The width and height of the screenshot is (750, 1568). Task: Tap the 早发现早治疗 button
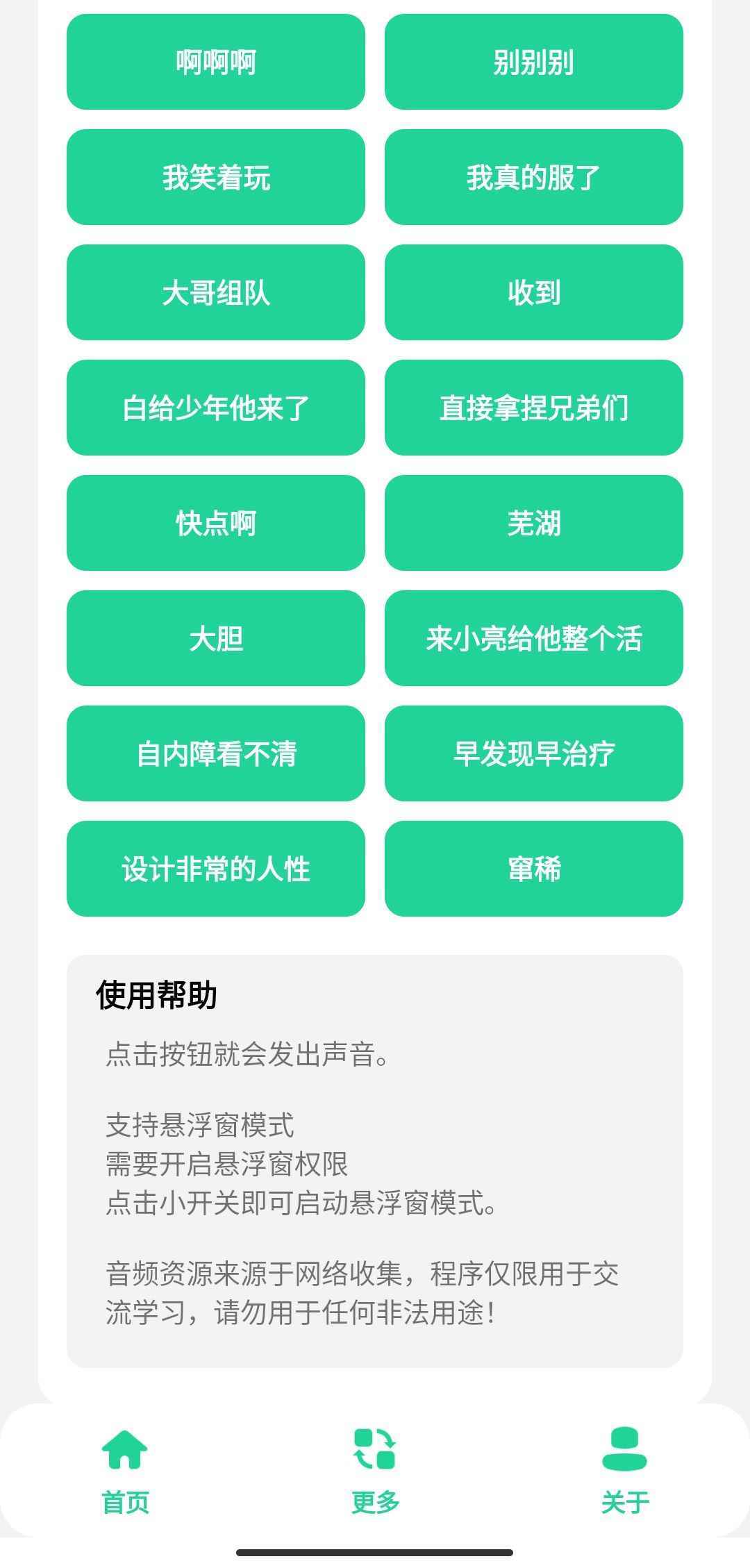point(533,754)
